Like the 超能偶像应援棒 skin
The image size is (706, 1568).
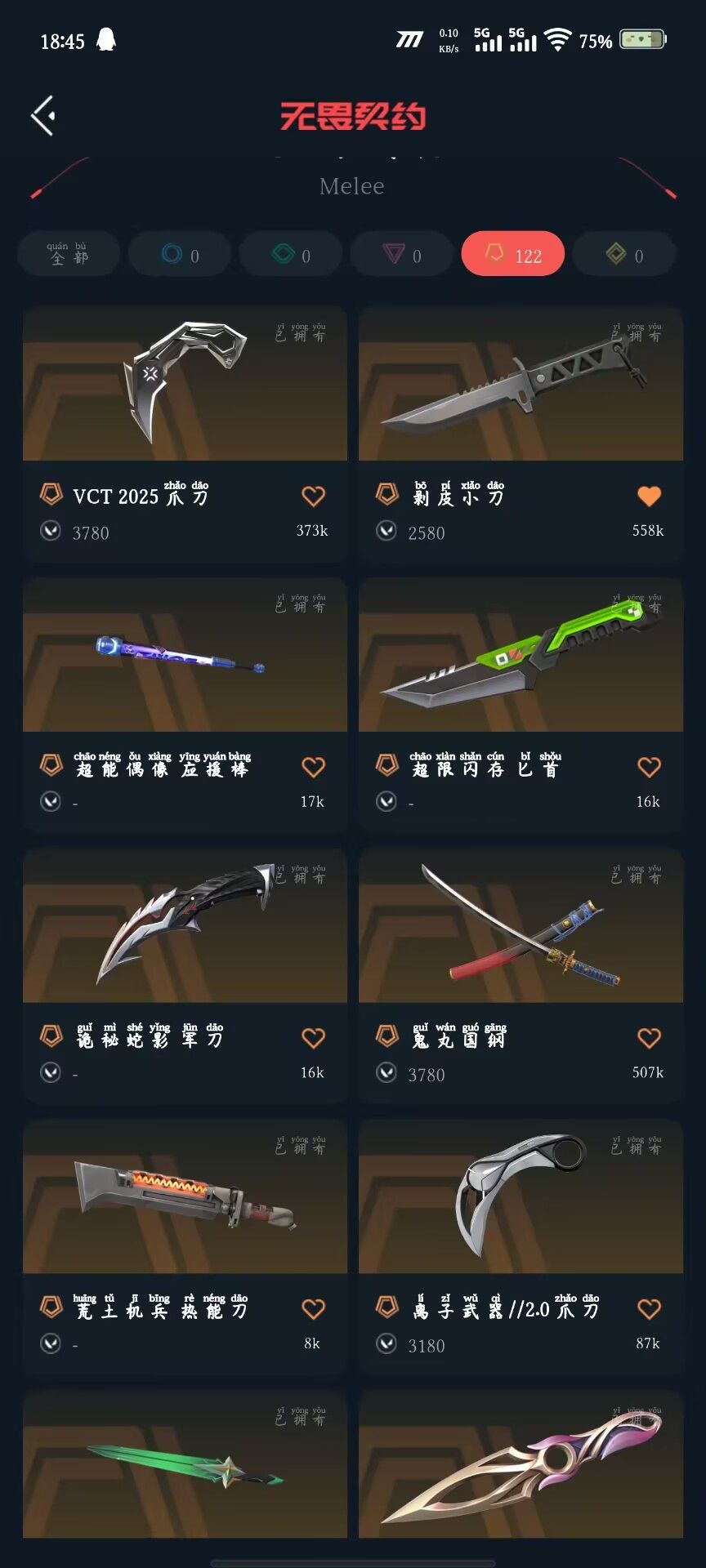pos(313,767)
